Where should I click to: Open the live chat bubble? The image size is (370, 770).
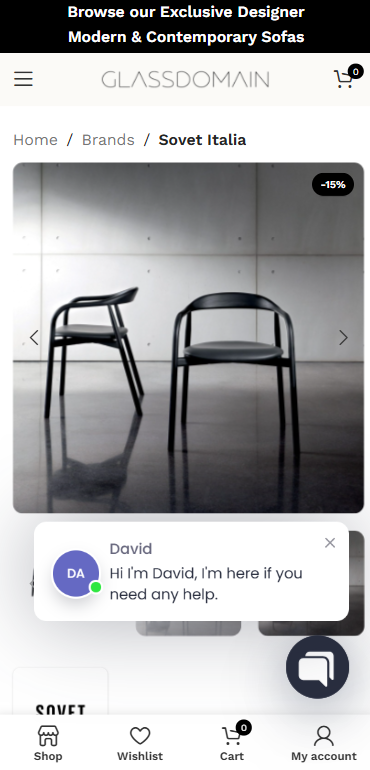(x=317, y=667)
